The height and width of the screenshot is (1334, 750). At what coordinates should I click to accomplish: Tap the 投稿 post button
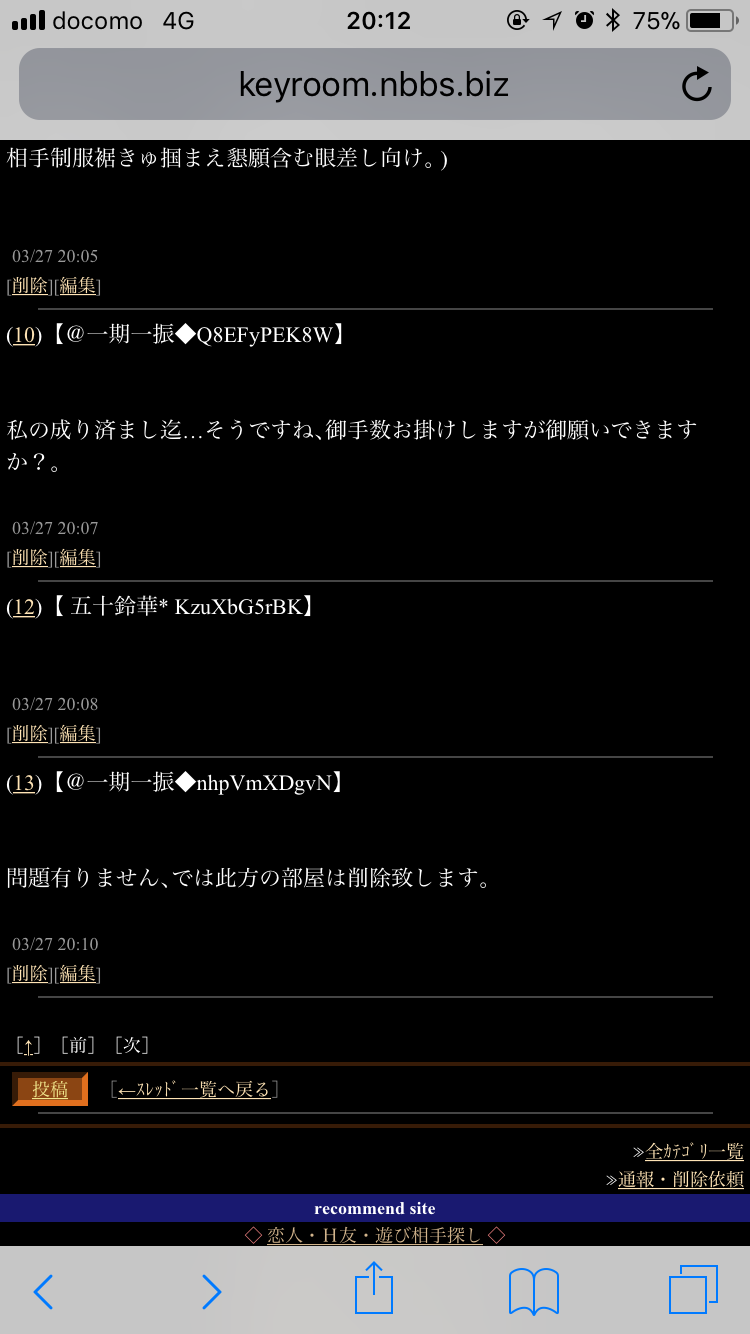tap(50, 1089)
